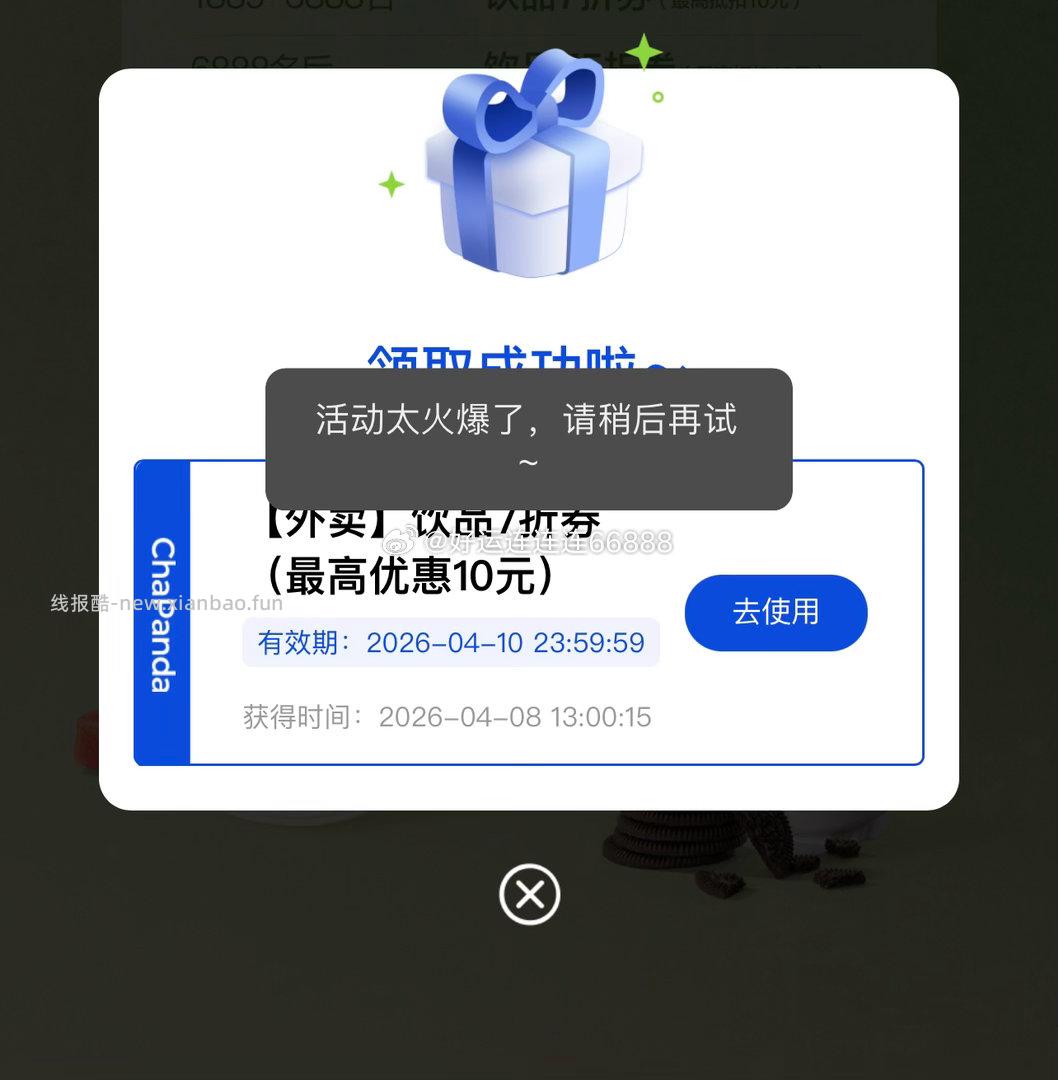
Task: Tap the 去使用 button on the coupon
Action: click(x=776, y=613)
